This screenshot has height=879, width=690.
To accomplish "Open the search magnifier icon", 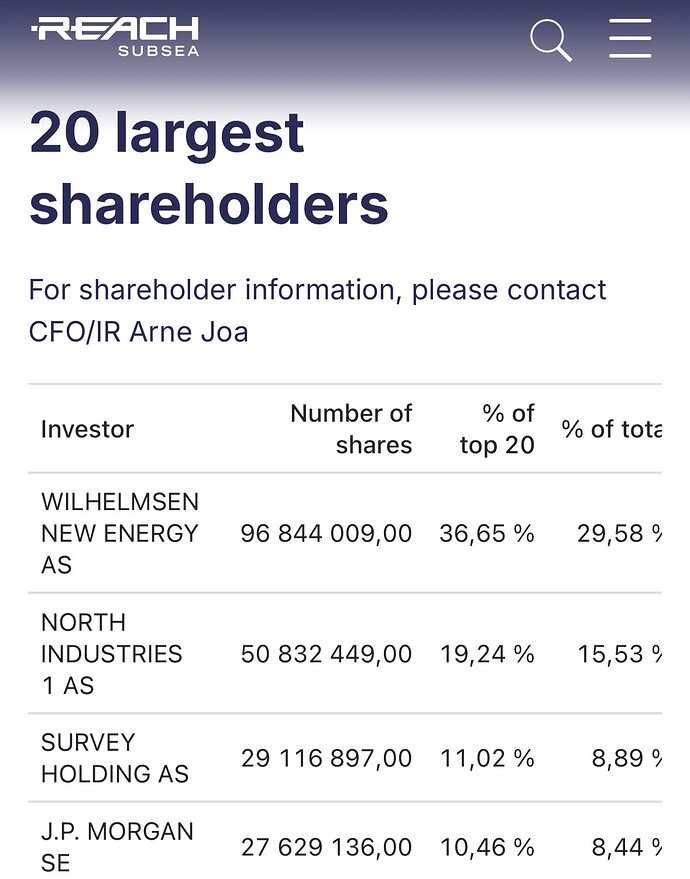I will point(550,39).
